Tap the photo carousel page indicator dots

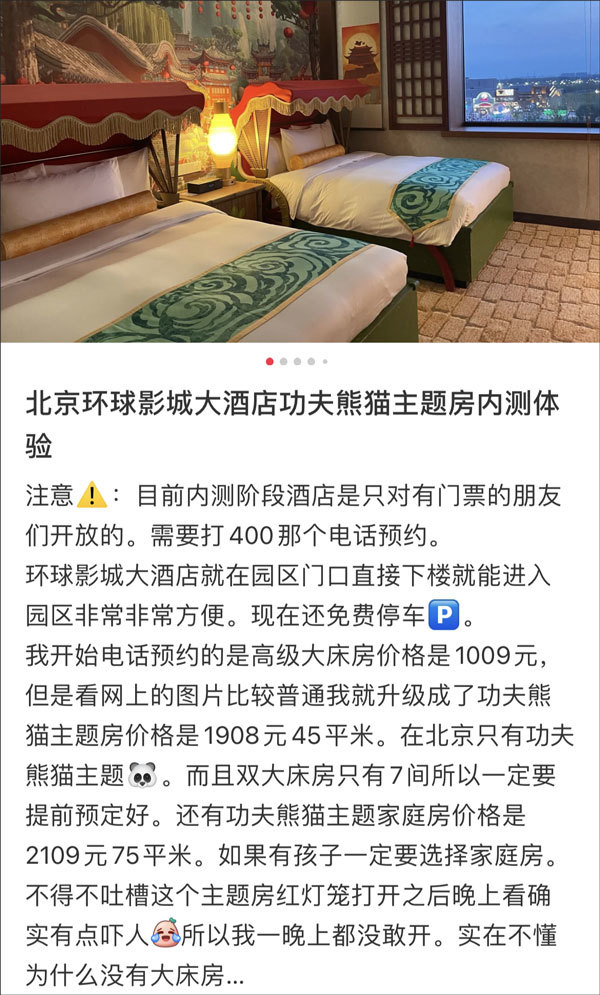coord(297,361)
